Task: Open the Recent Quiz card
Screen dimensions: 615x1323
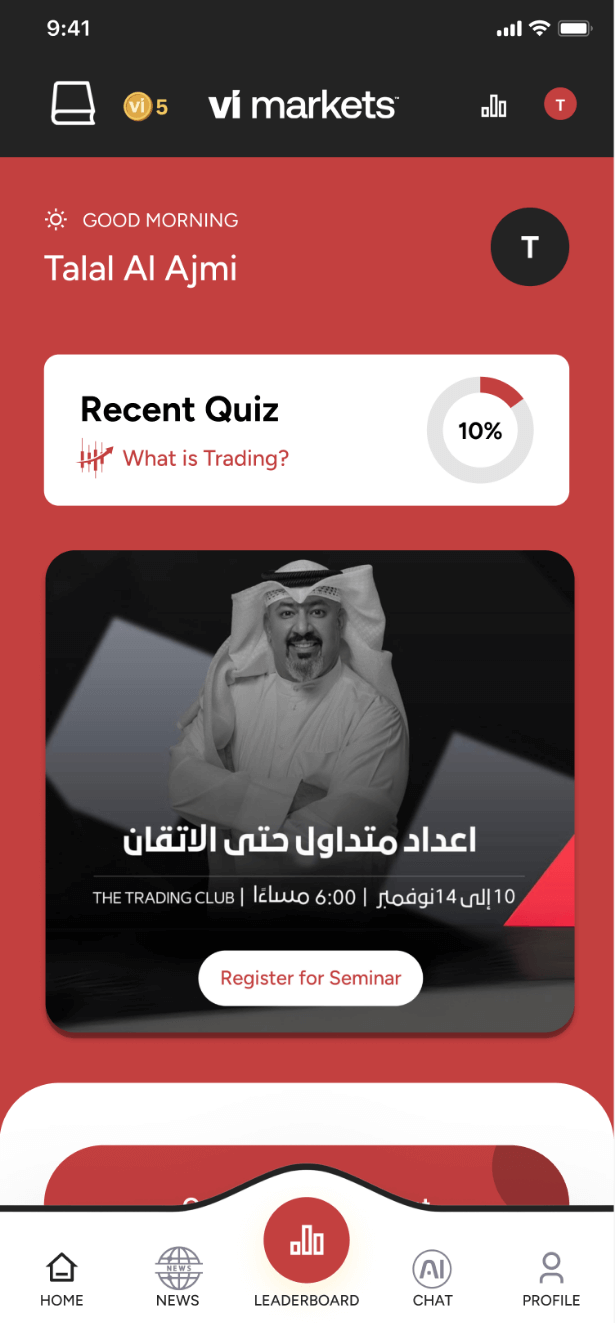Action: [306, 430]
